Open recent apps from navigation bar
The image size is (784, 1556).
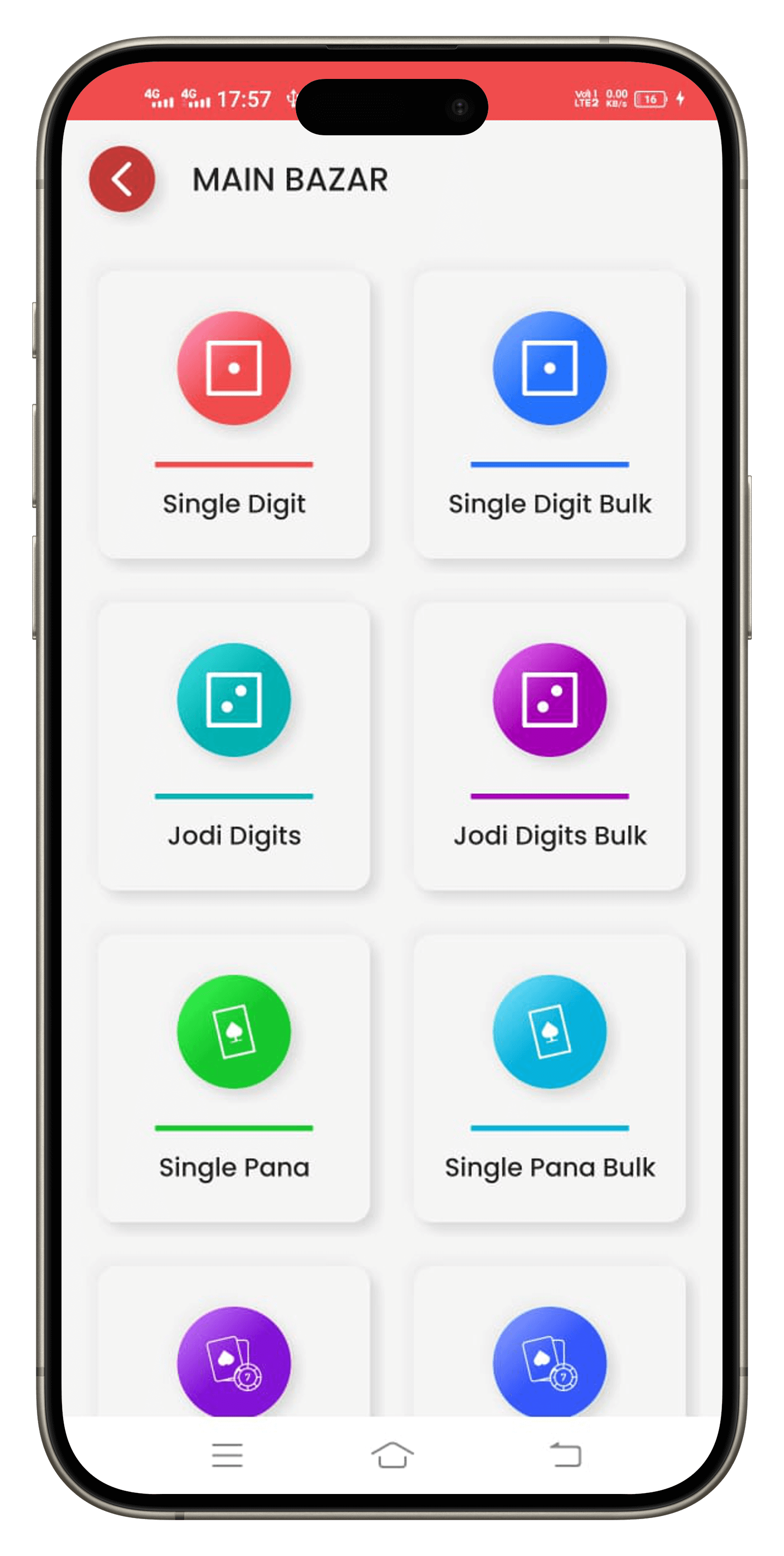click(x=227, y=1455)
